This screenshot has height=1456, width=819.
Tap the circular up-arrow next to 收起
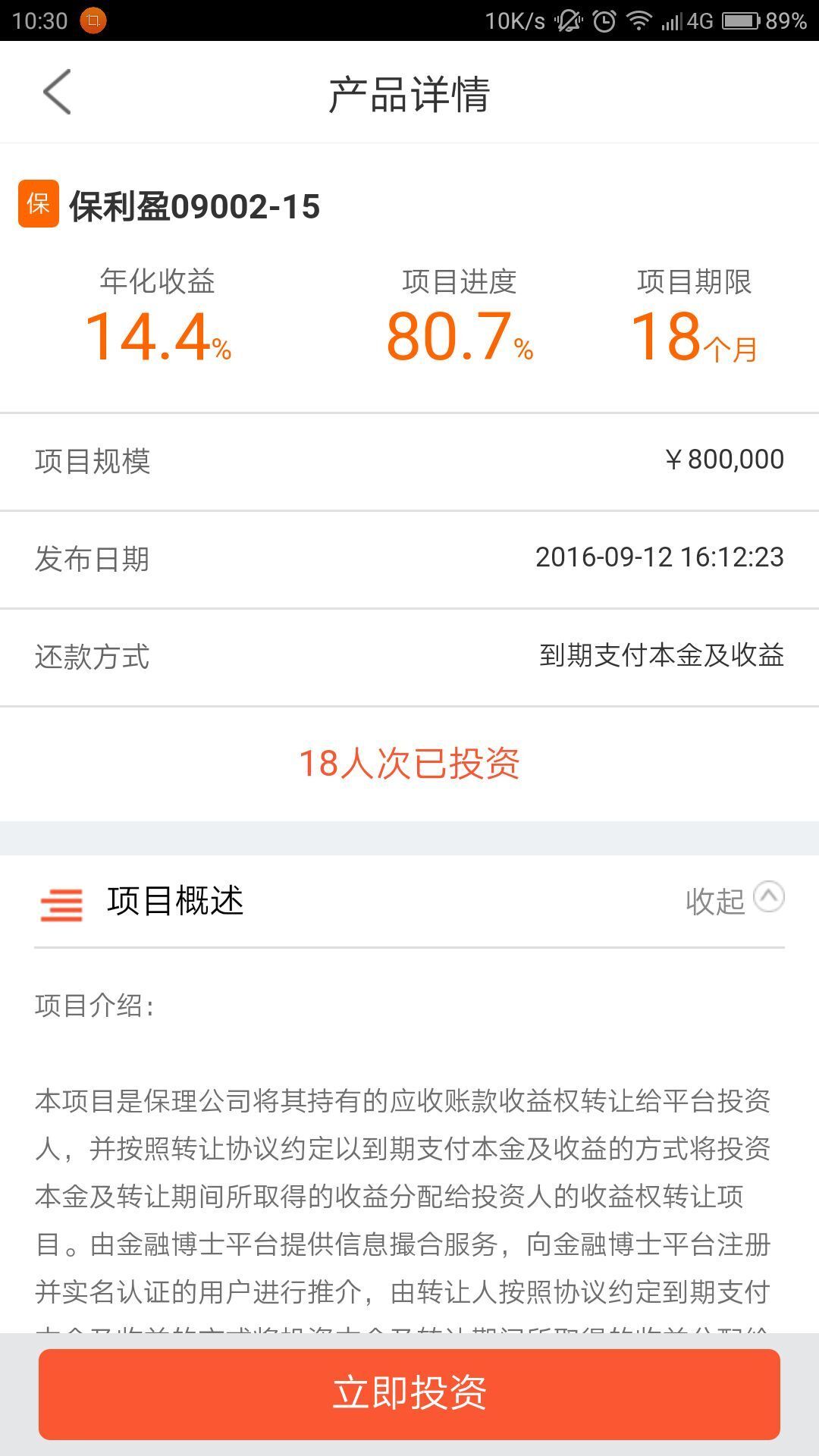pyautogui.click(x=770, y=899)
